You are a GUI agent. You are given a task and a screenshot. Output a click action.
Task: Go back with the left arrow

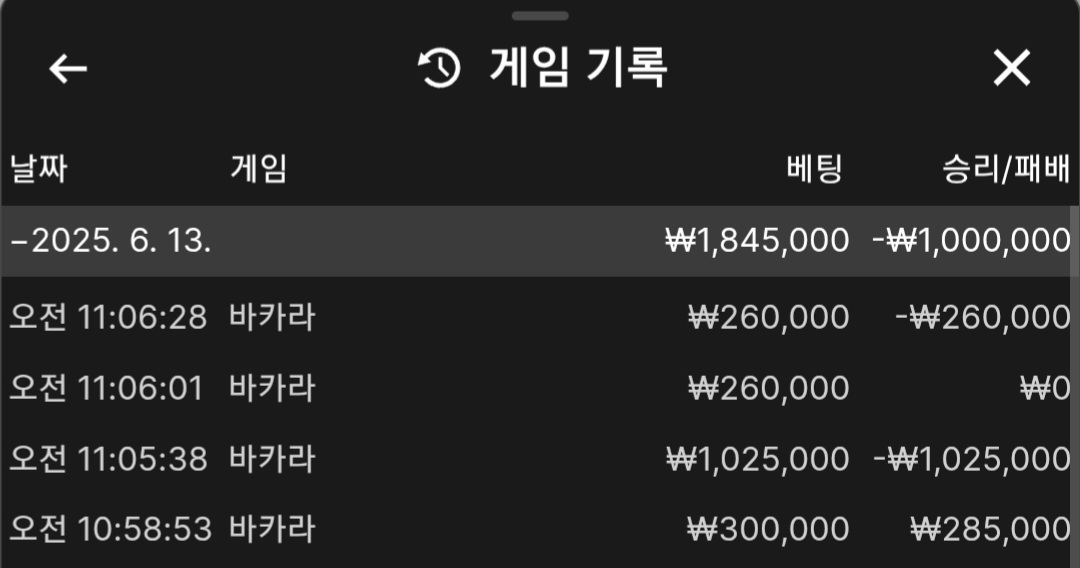[68, 69]
